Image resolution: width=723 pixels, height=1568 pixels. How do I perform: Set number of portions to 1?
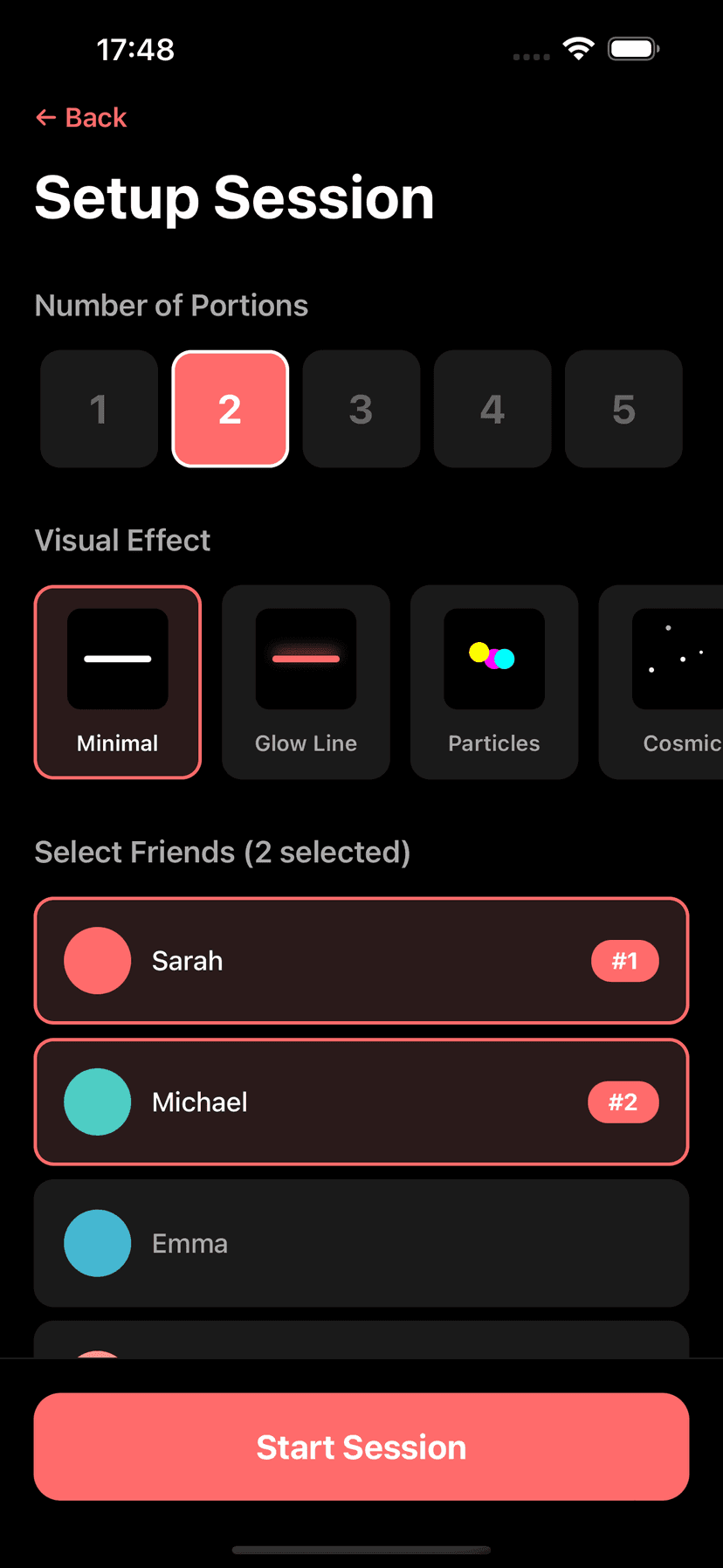pyautogui.click(x=99, y=409)
